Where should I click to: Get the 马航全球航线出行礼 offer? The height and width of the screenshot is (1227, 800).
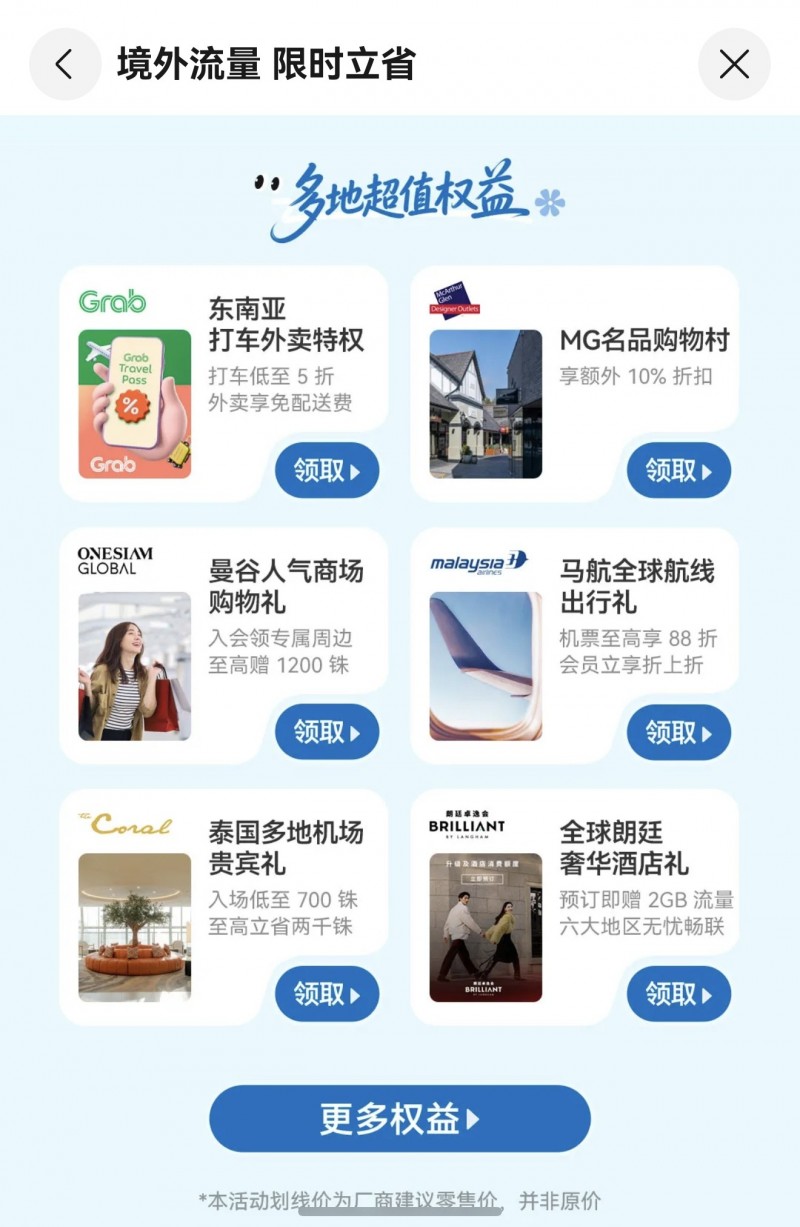point(679,732)
